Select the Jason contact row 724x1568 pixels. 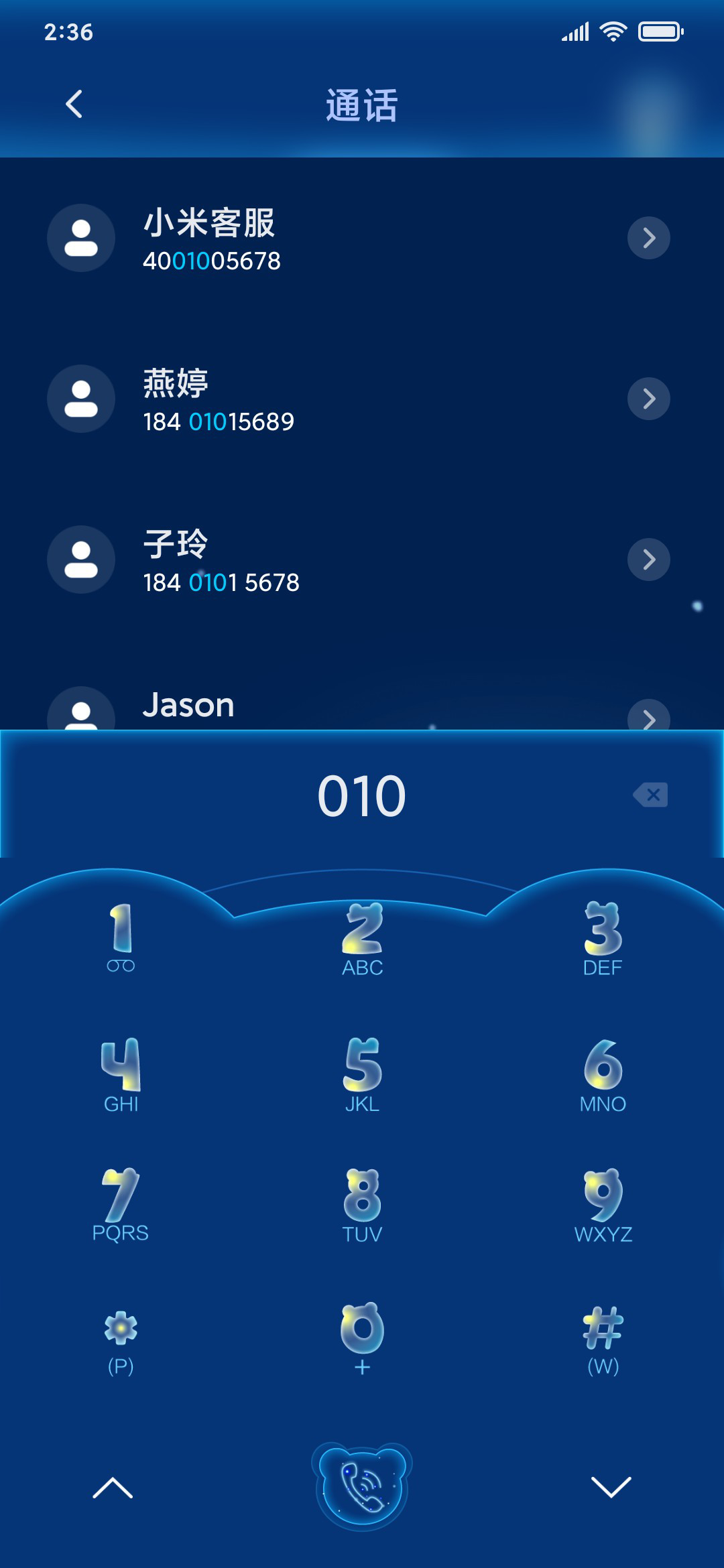335,707
